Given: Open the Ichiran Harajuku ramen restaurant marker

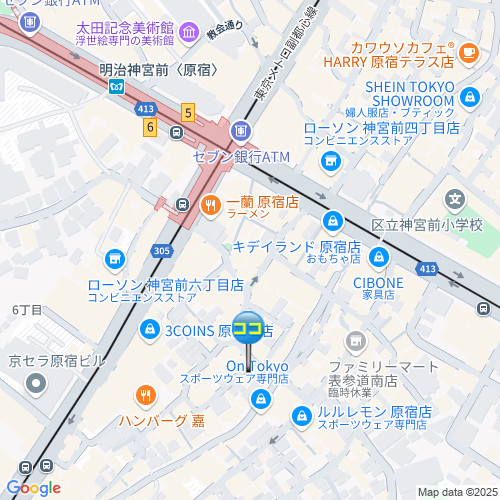Looking at the screenshot, I should coord(210,206).
